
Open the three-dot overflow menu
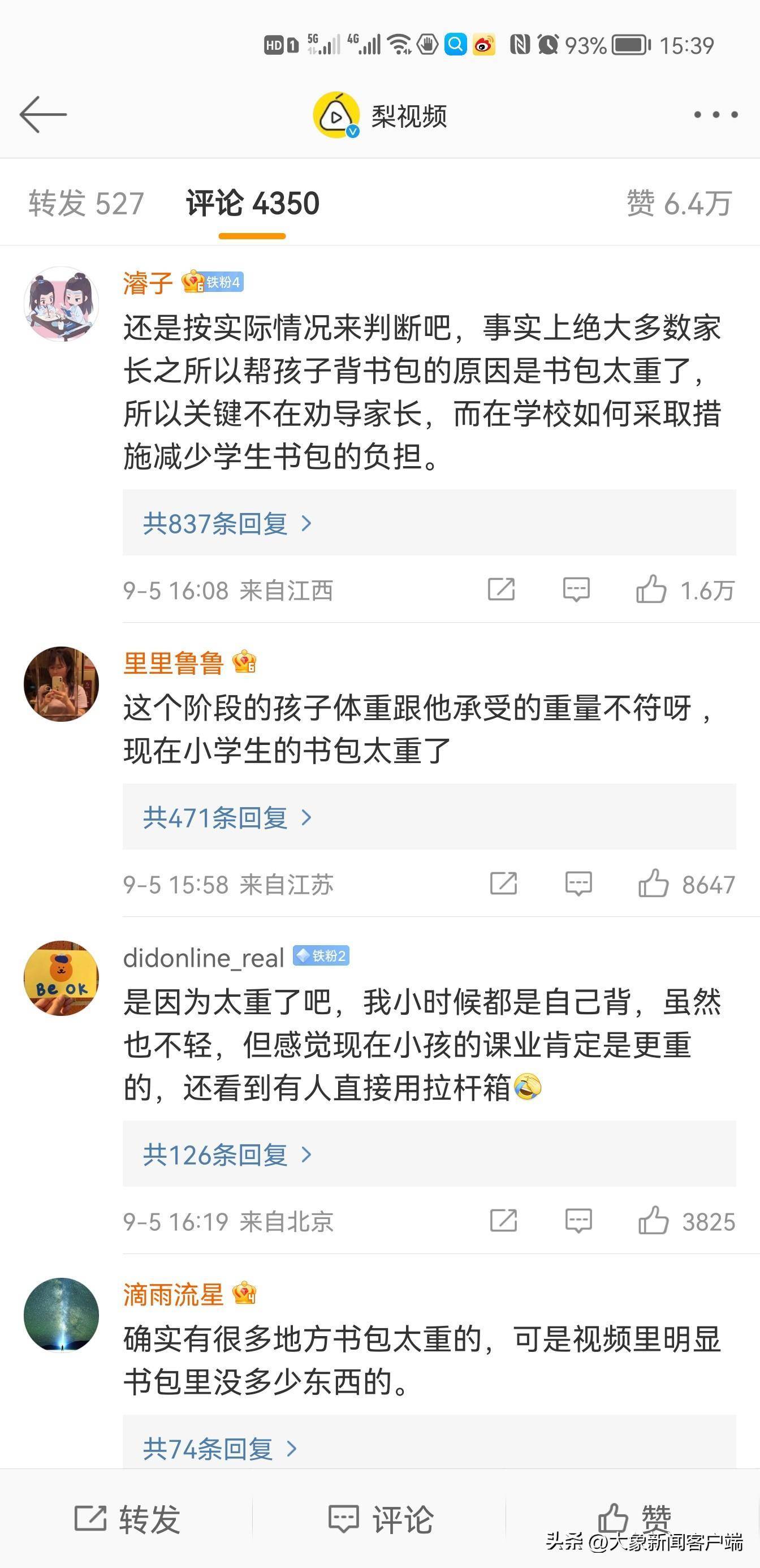[x=715, y=114]
